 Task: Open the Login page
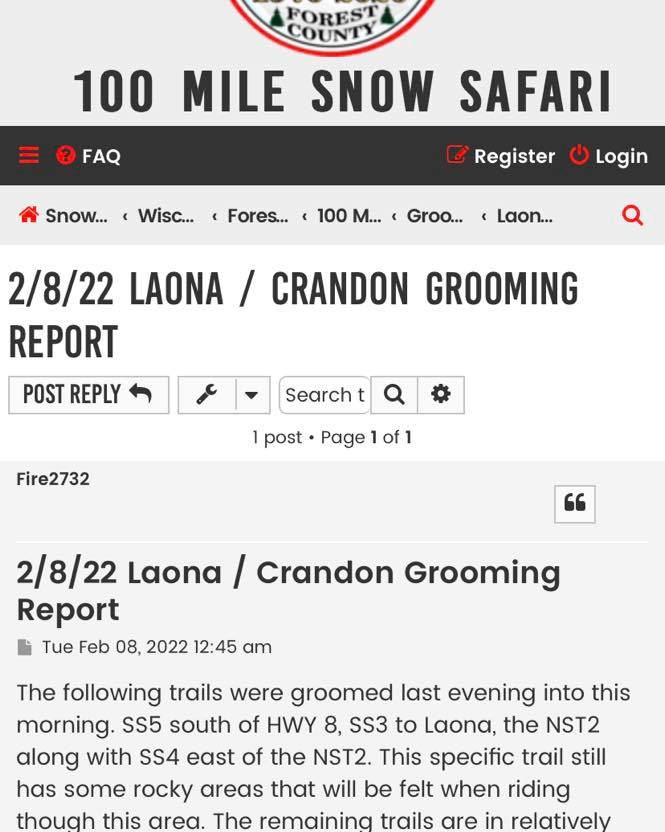[609, 156]
